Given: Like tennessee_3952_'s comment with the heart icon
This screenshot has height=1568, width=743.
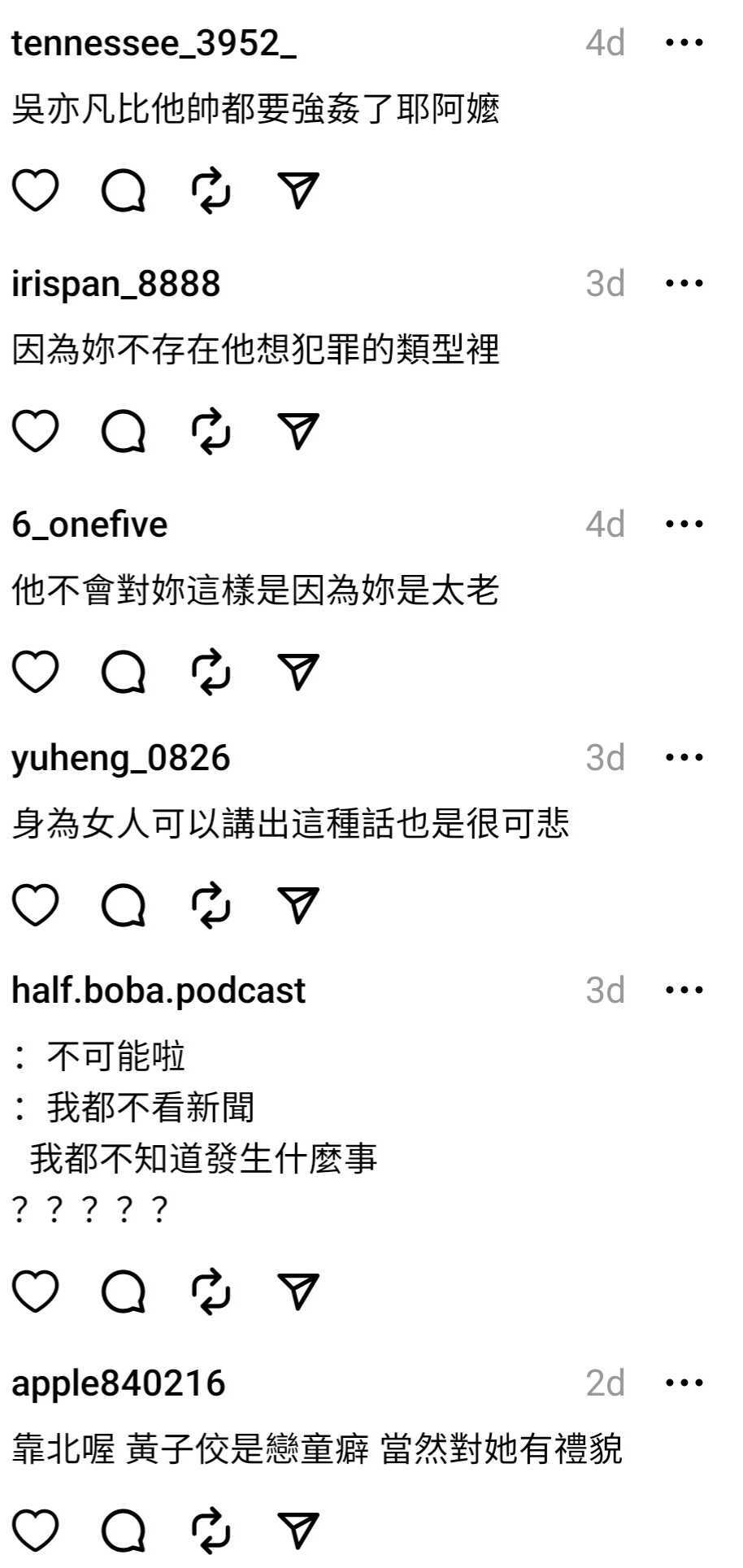Looking at the screenshot, I should pyautogui.click(x=36, y=191).
